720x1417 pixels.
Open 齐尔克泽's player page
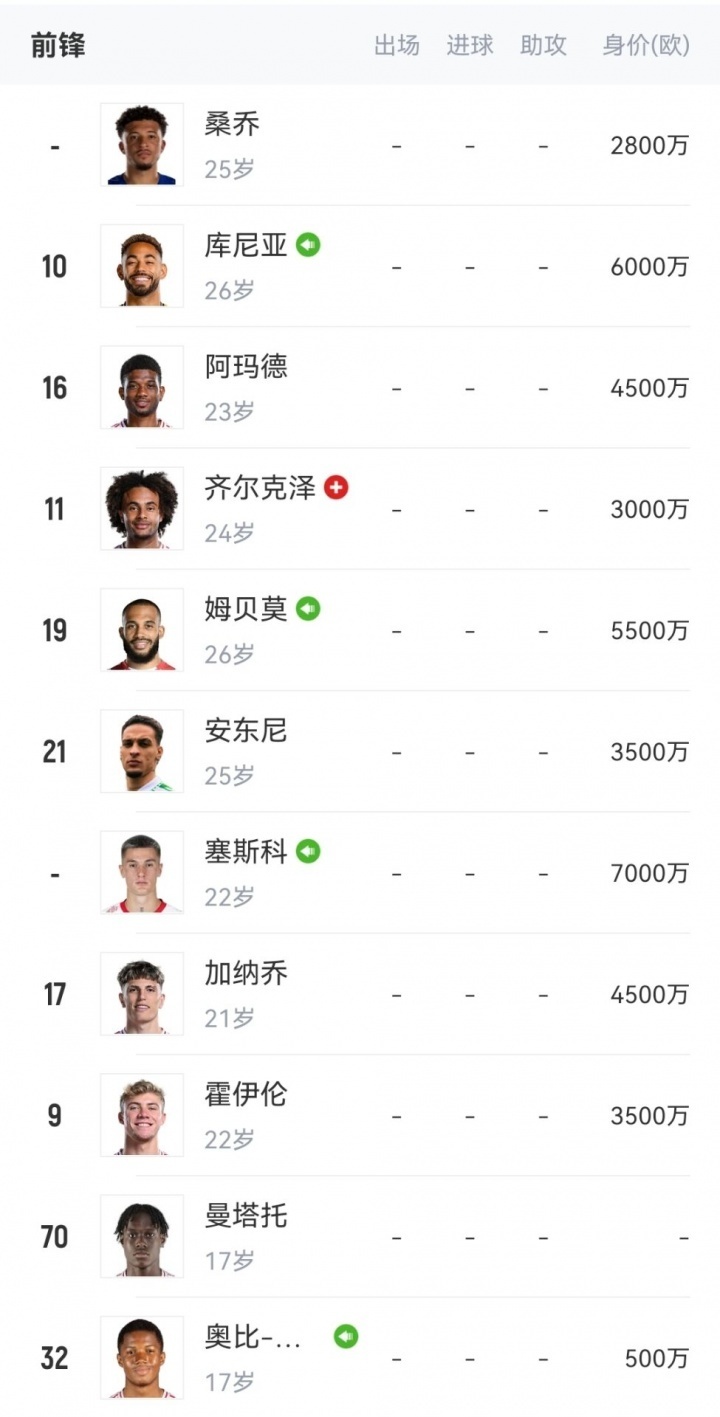tap(260, 488)
